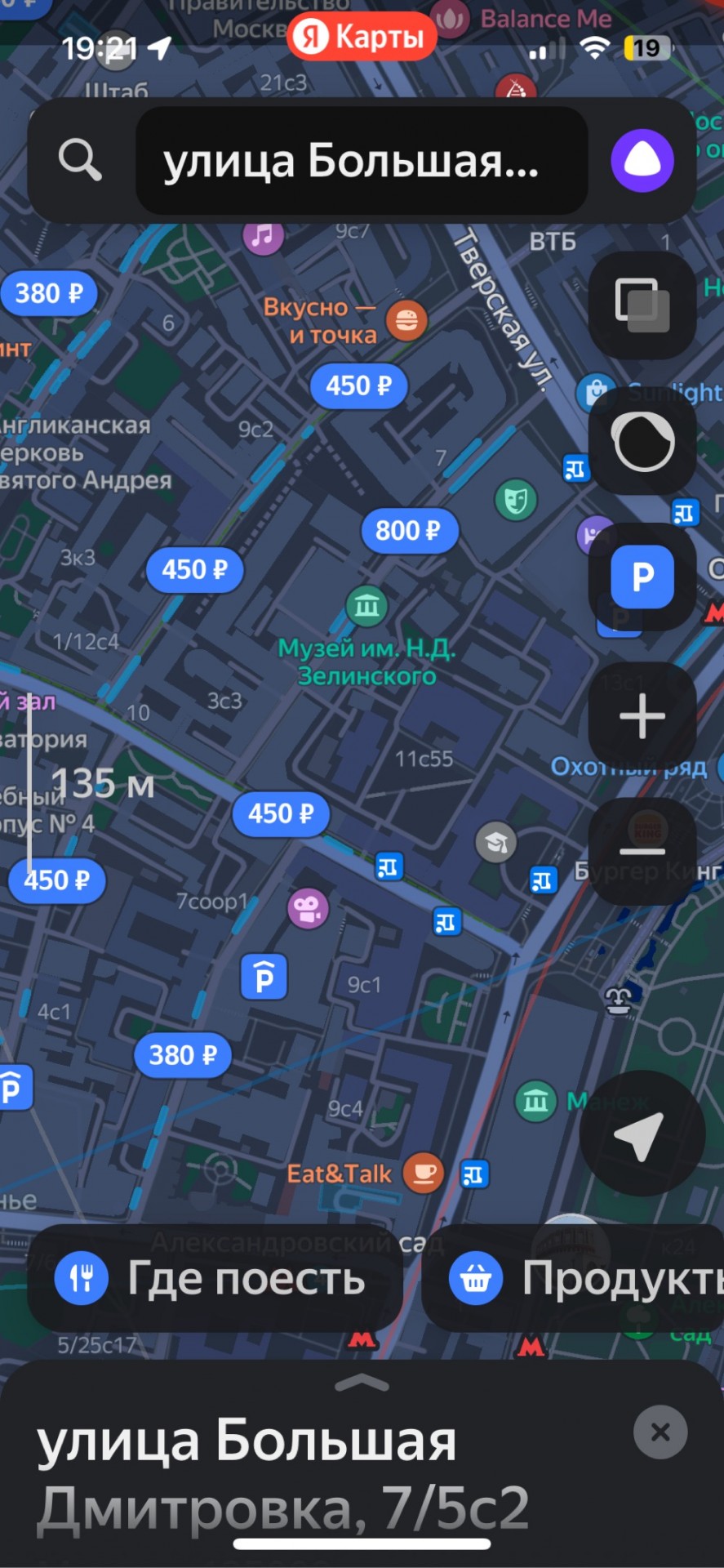Toggle the parking layer button
Viewport: 724px width, 1568px height.
click(x=642, y=577)
